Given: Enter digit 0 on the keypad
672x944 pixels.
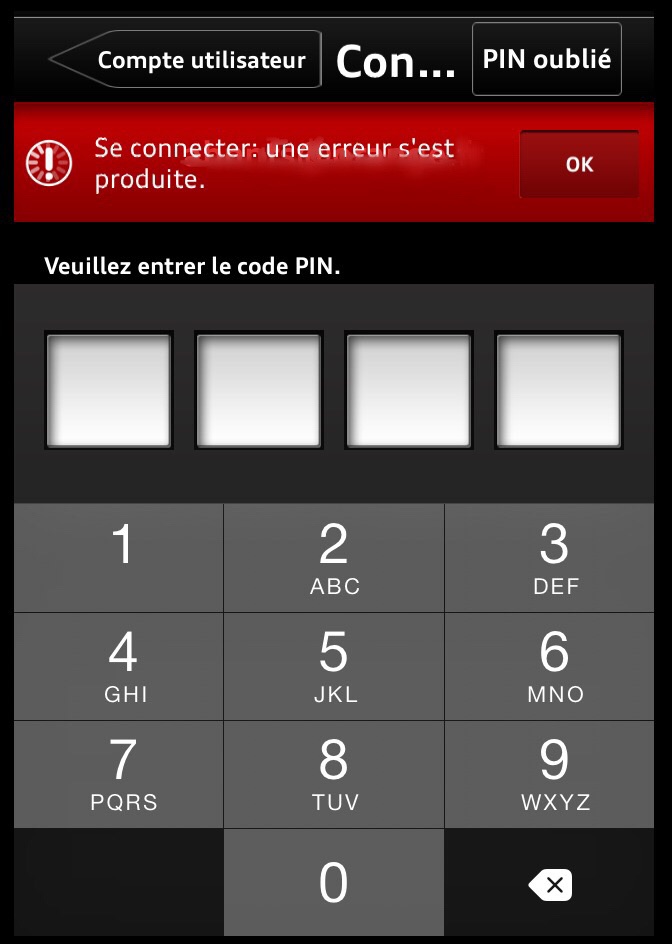Looking at the screenshot, I should click(334, 883).
